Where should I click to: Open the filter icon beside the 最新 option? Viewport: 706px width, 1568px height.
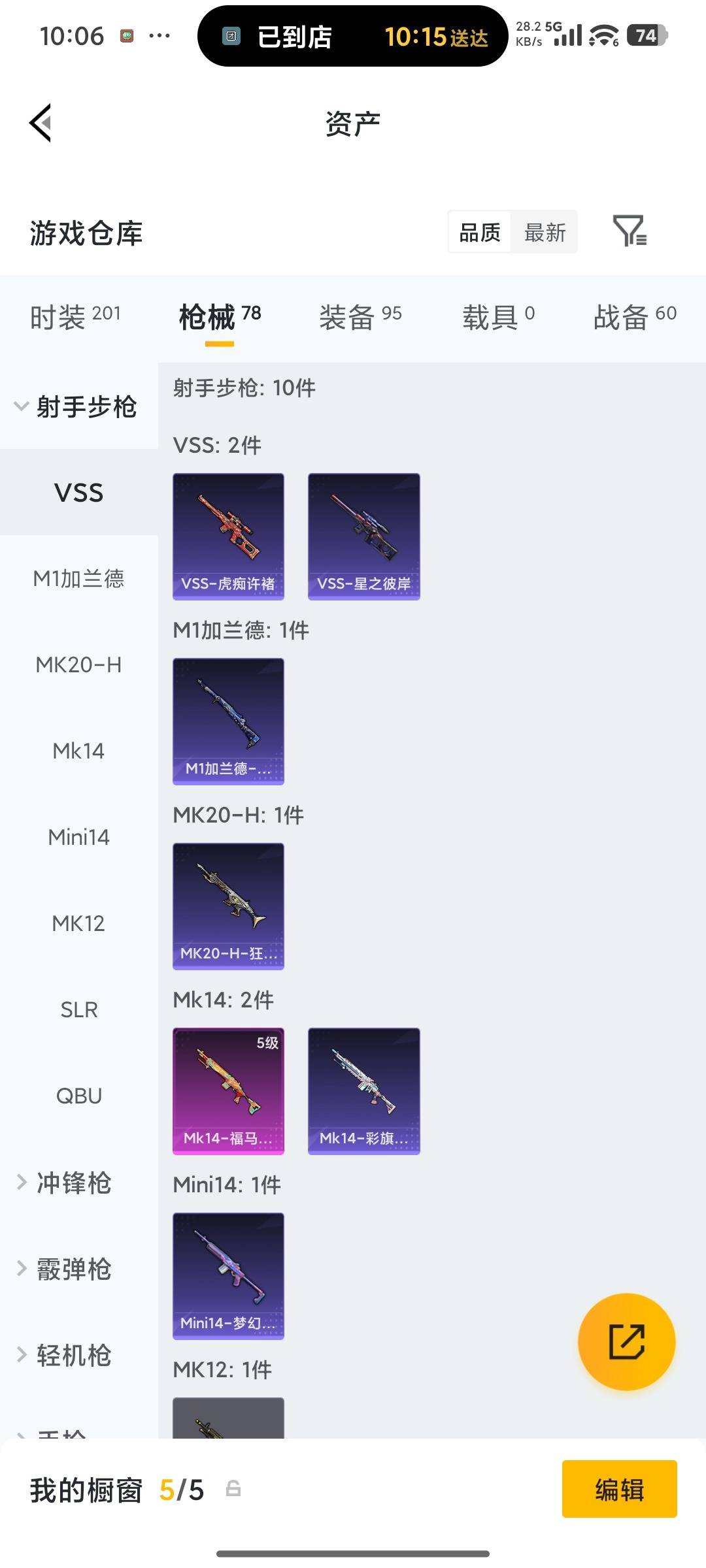(630, 231)
